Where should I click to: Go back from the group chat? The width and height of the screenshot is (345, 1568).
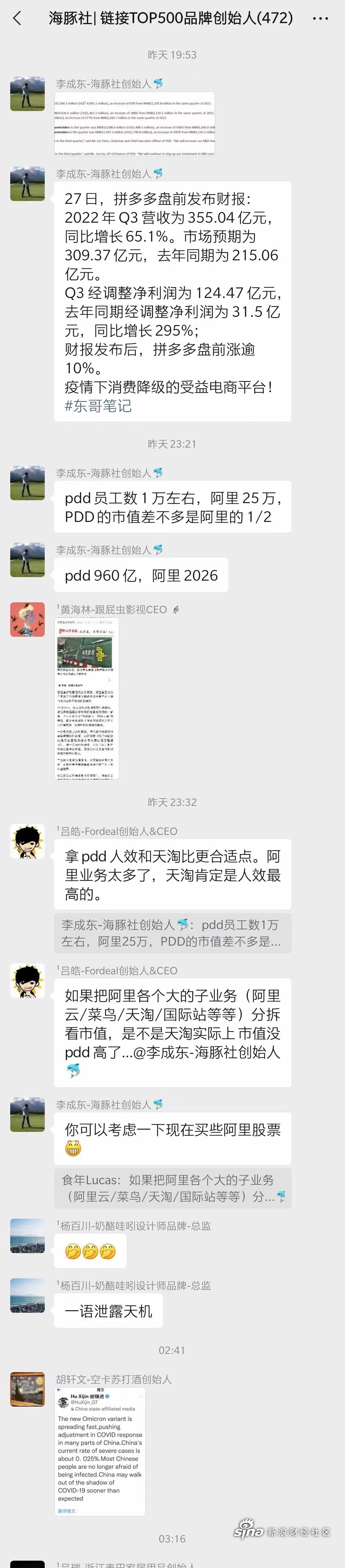pos(17,18)
